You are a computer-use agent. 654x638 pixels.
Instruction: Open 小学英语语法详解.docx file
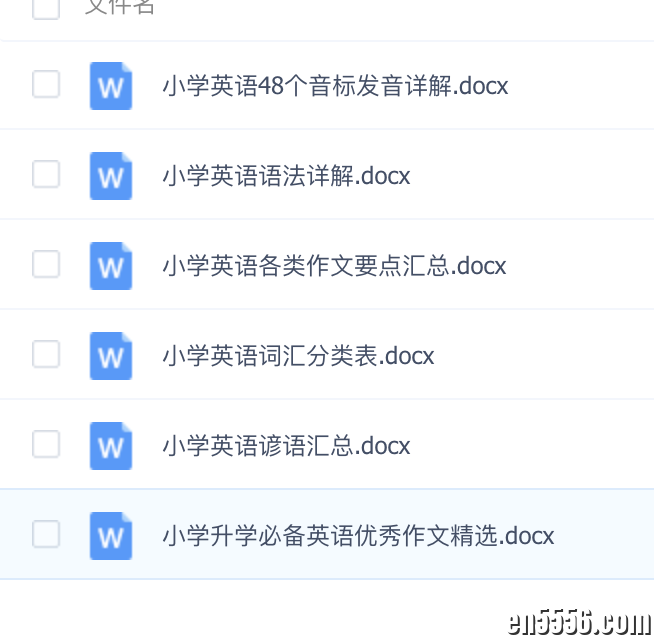tap(286, 176)
